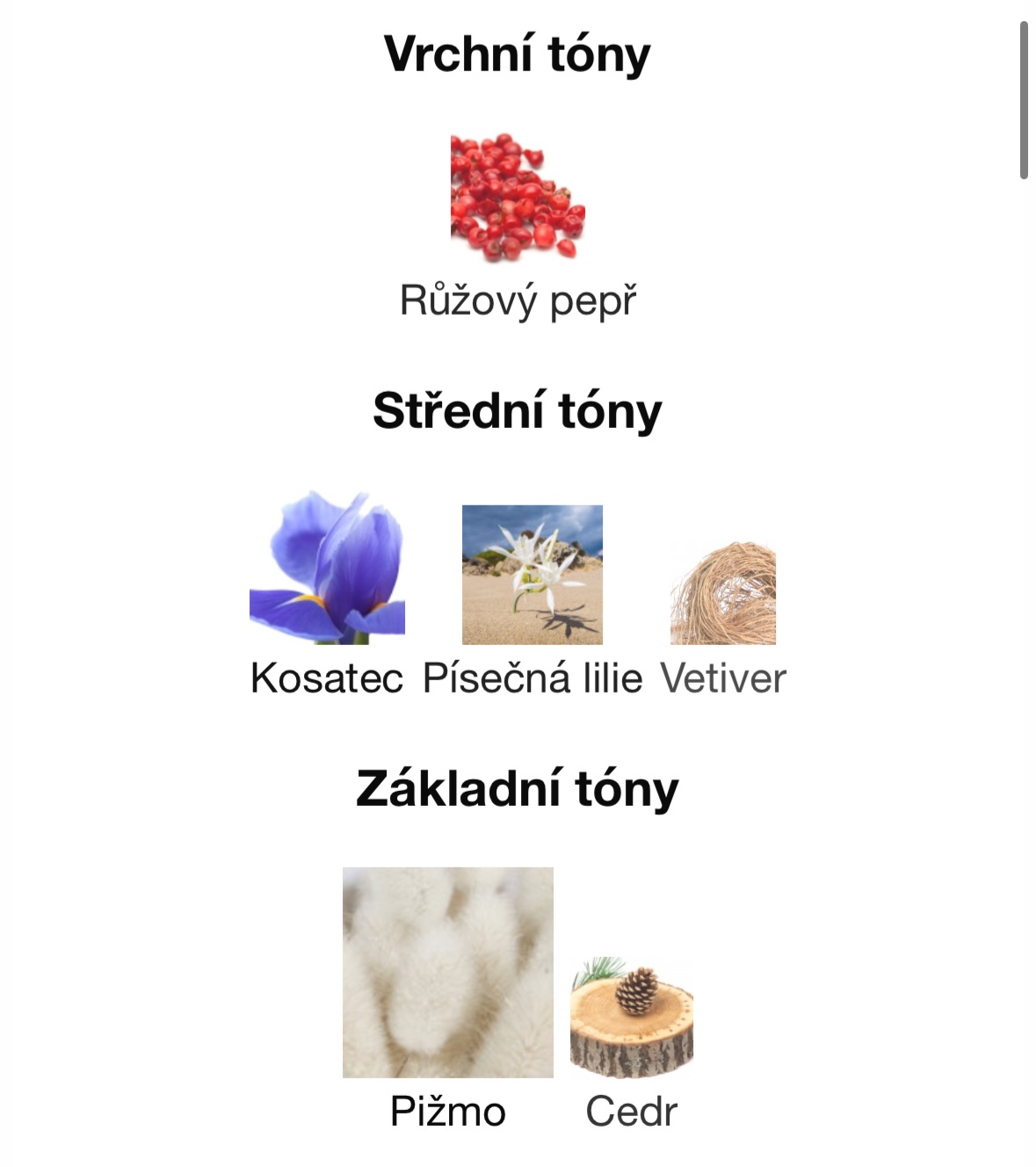
Task: Open the Růžový pepř note
Action: [x=518, y=198]
